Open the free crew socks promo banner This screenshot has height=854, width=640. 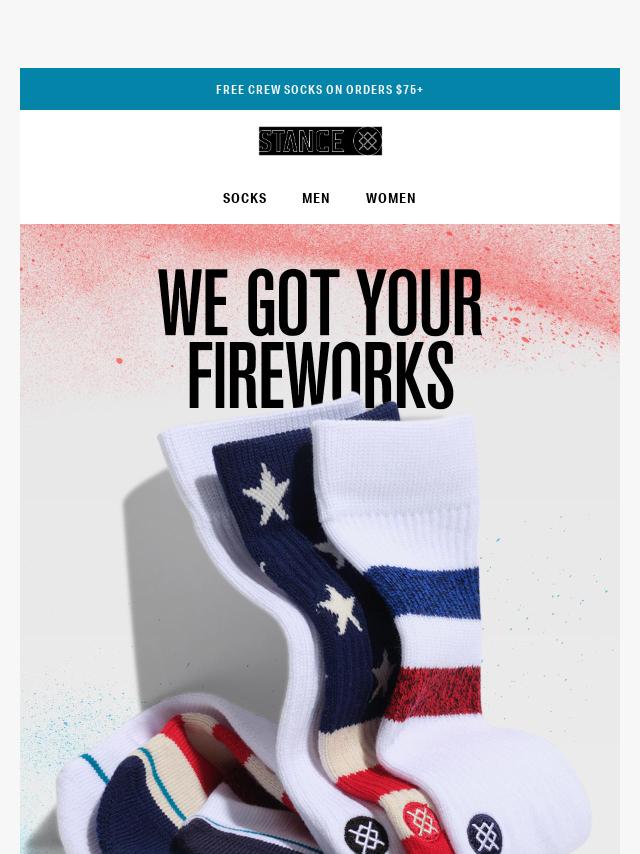click(320, 90)
